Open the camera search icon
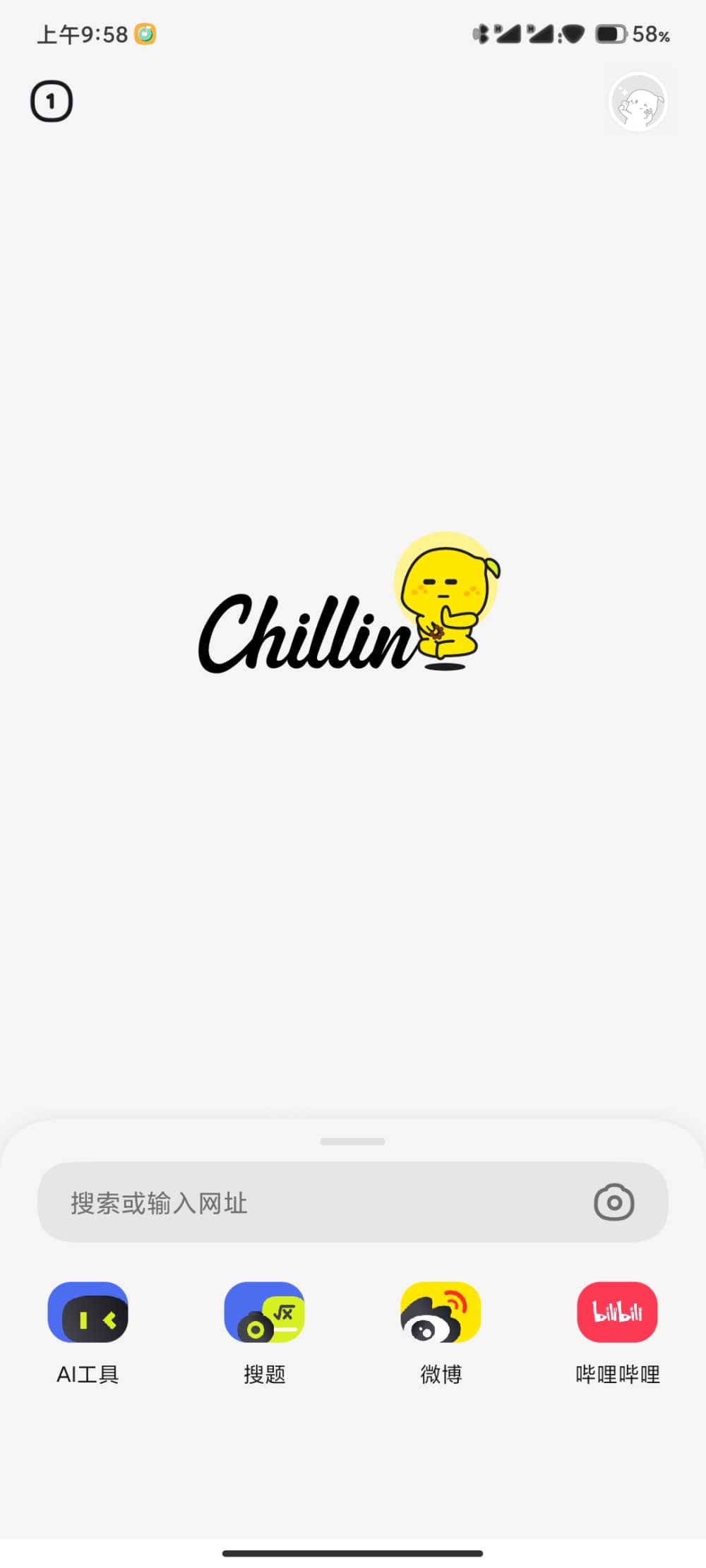Image resolution: width=706 pixels, height=1568 pixels. pos(614,1202)
